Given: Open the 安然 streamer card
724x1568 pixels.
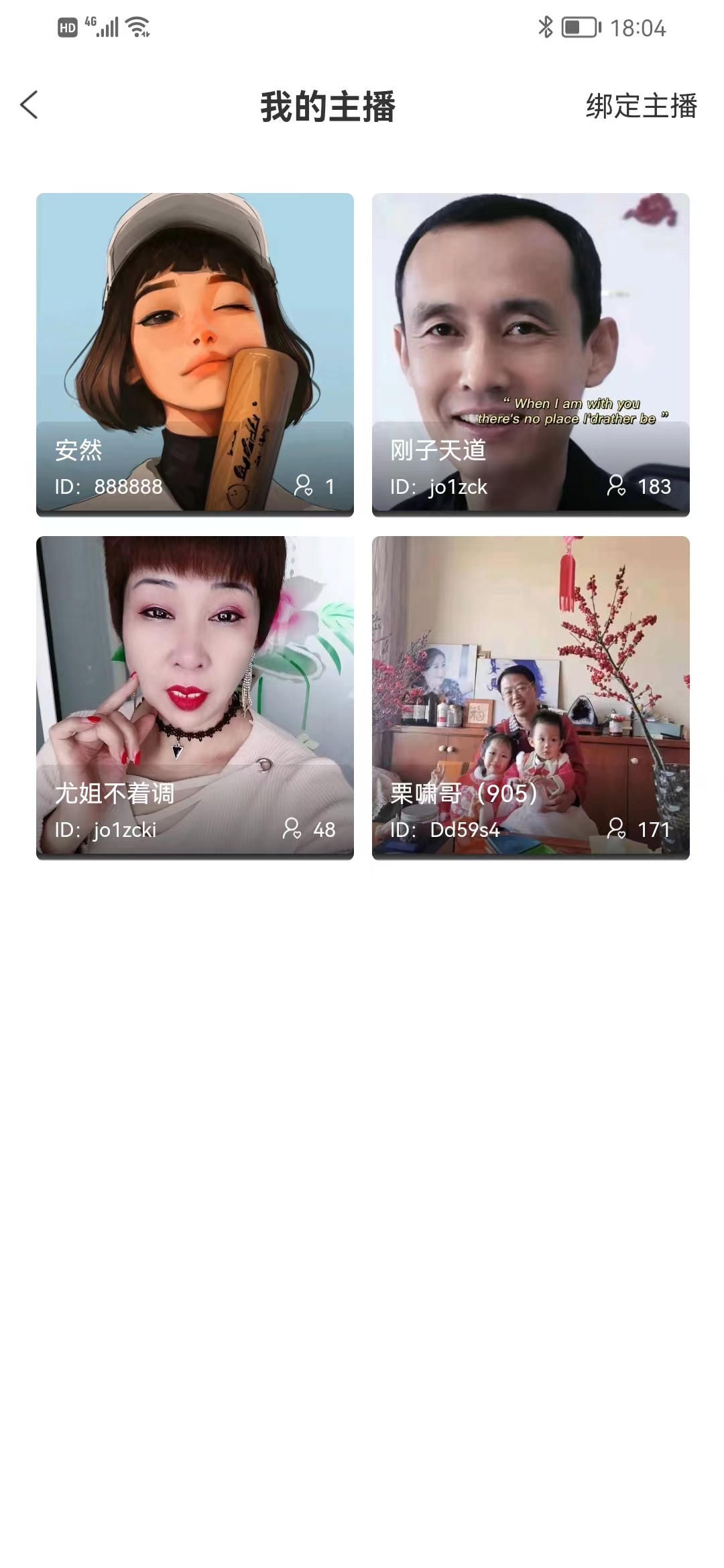Looking at the screenshot, I should pos(194,354).
